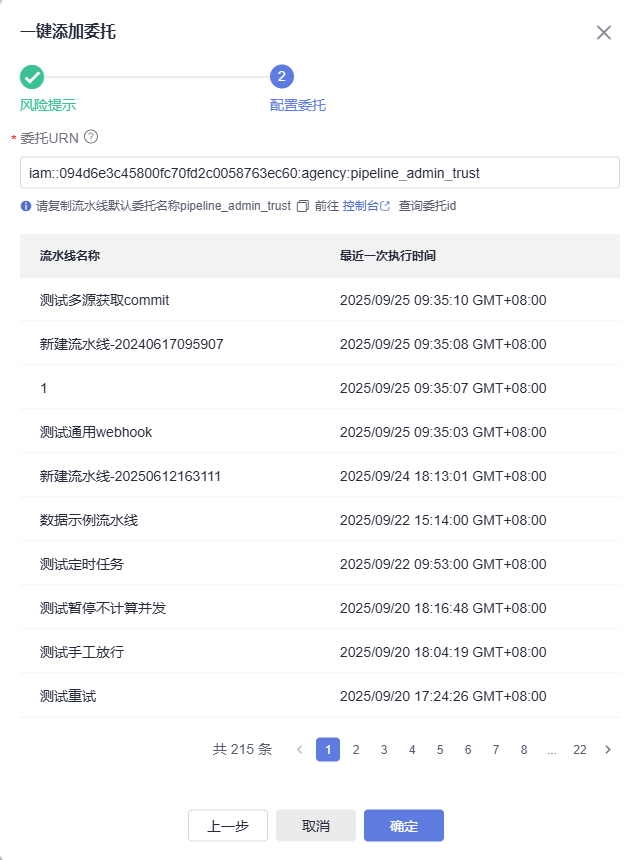Tap 上一步 to go back a step
This screenshot has height=860, width=637.
pos(228,826)
